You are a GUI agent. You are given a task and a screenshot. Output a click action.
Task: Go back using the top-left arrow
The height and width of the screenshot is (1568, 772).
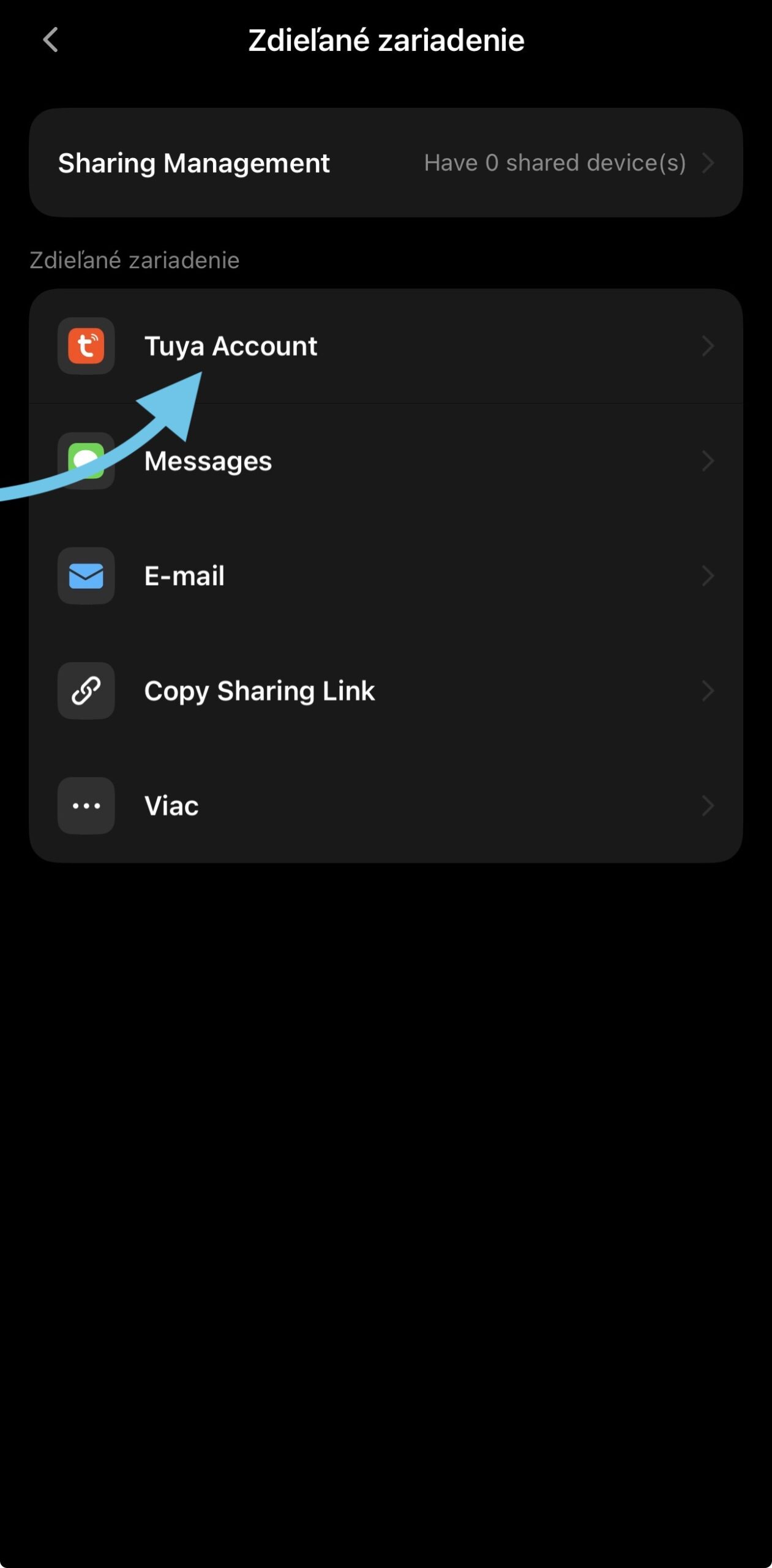pyautogui.click(x=51, y=40)
